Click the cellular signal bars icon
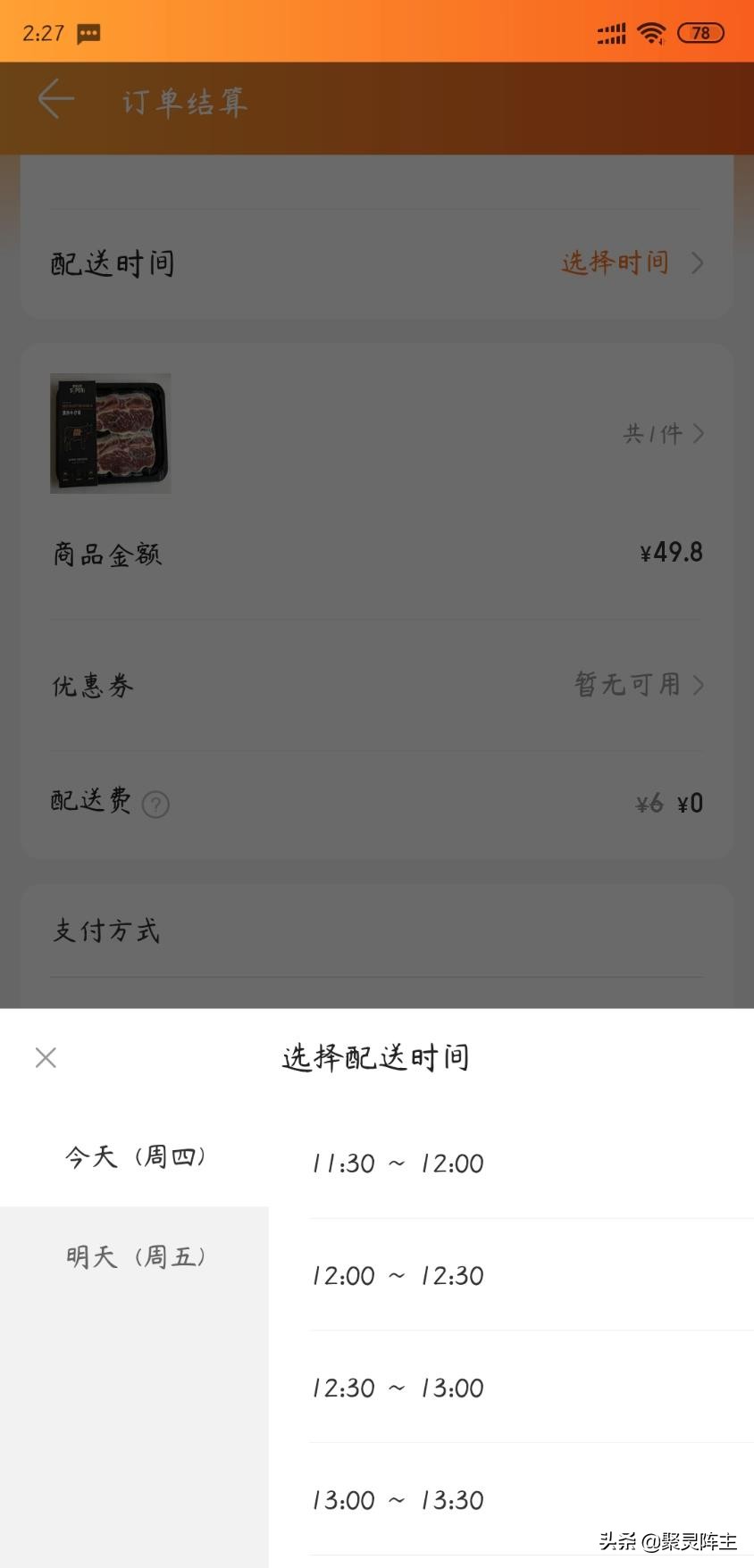This screenshot has width=754, height=1568. pyautogui.click(x=610, y=33)
